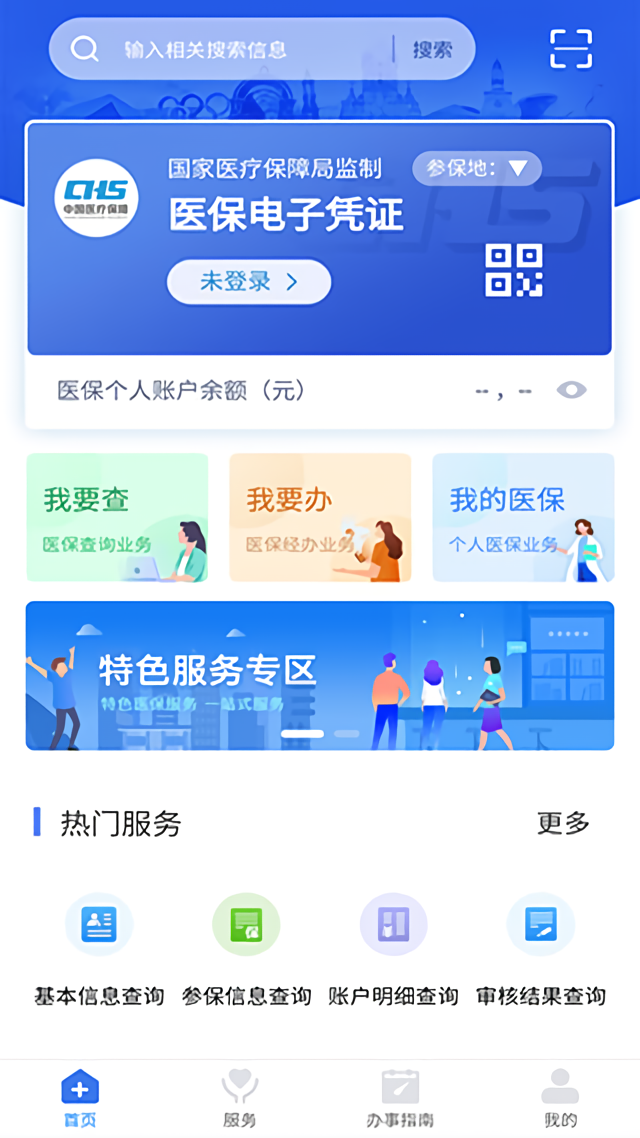
Task: Toggle account balance visibility eye
Action: pos(571,390)
